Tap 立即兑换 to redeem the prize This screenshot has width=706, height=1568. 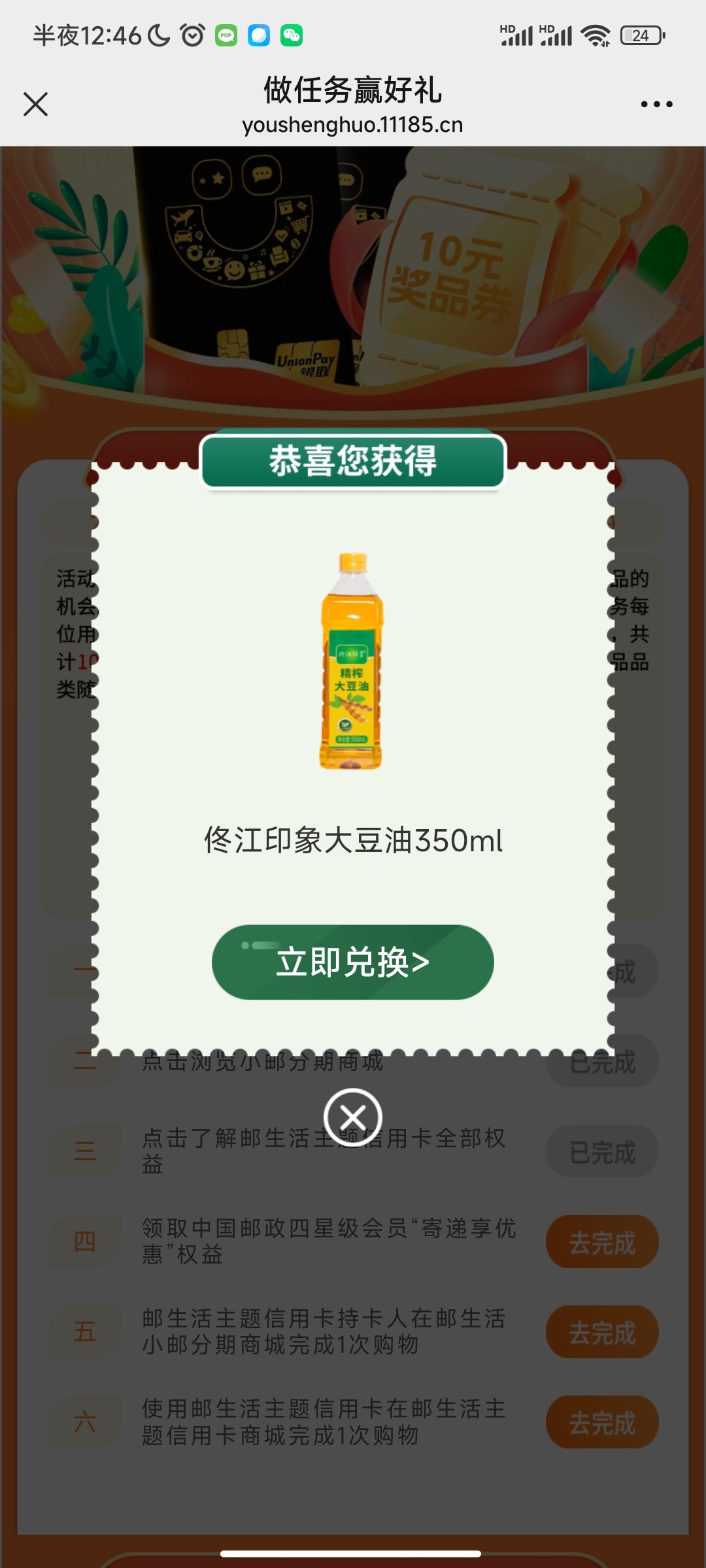(x=352, y=962)
